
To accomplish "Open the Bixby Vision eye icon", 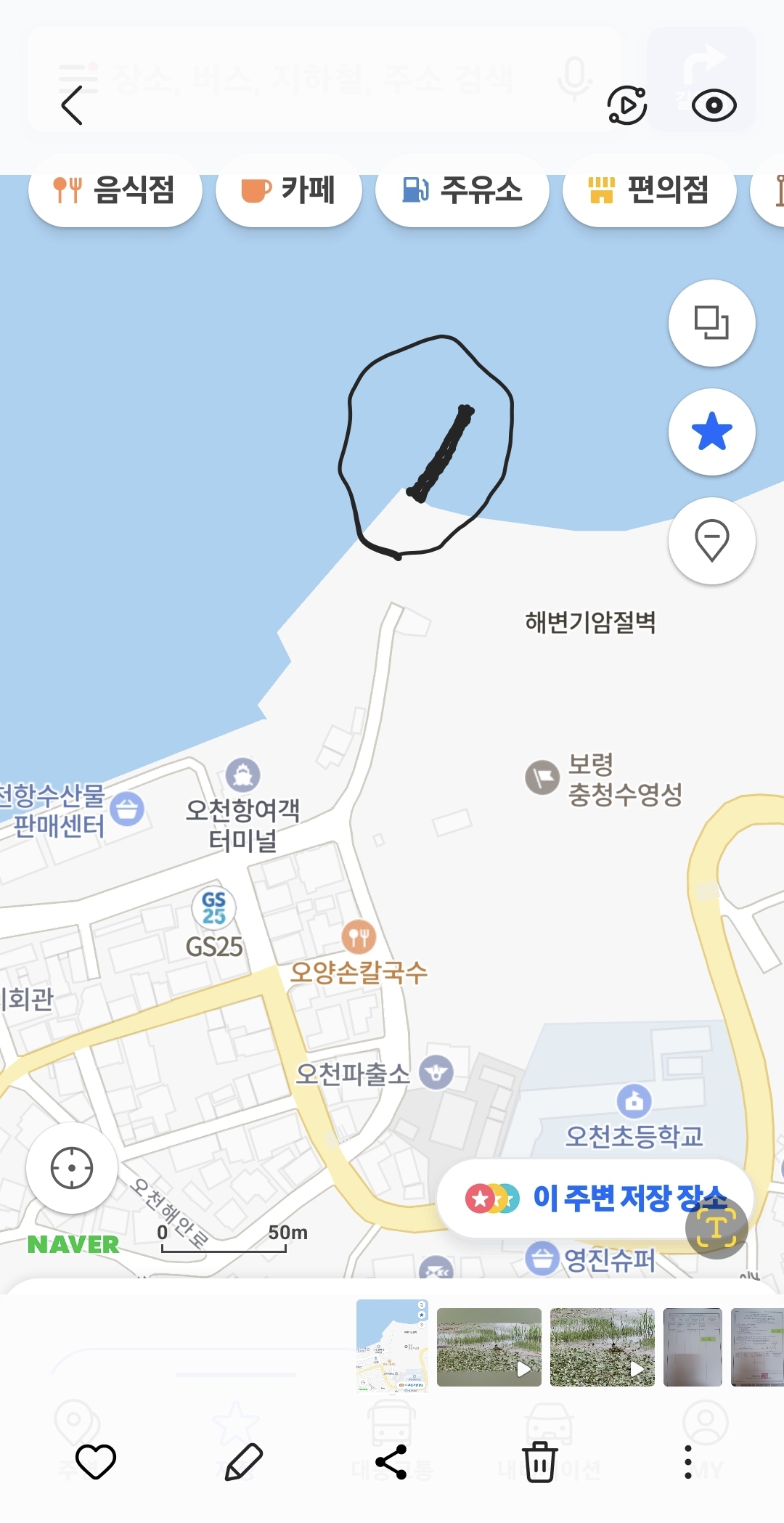I will 714,106.
